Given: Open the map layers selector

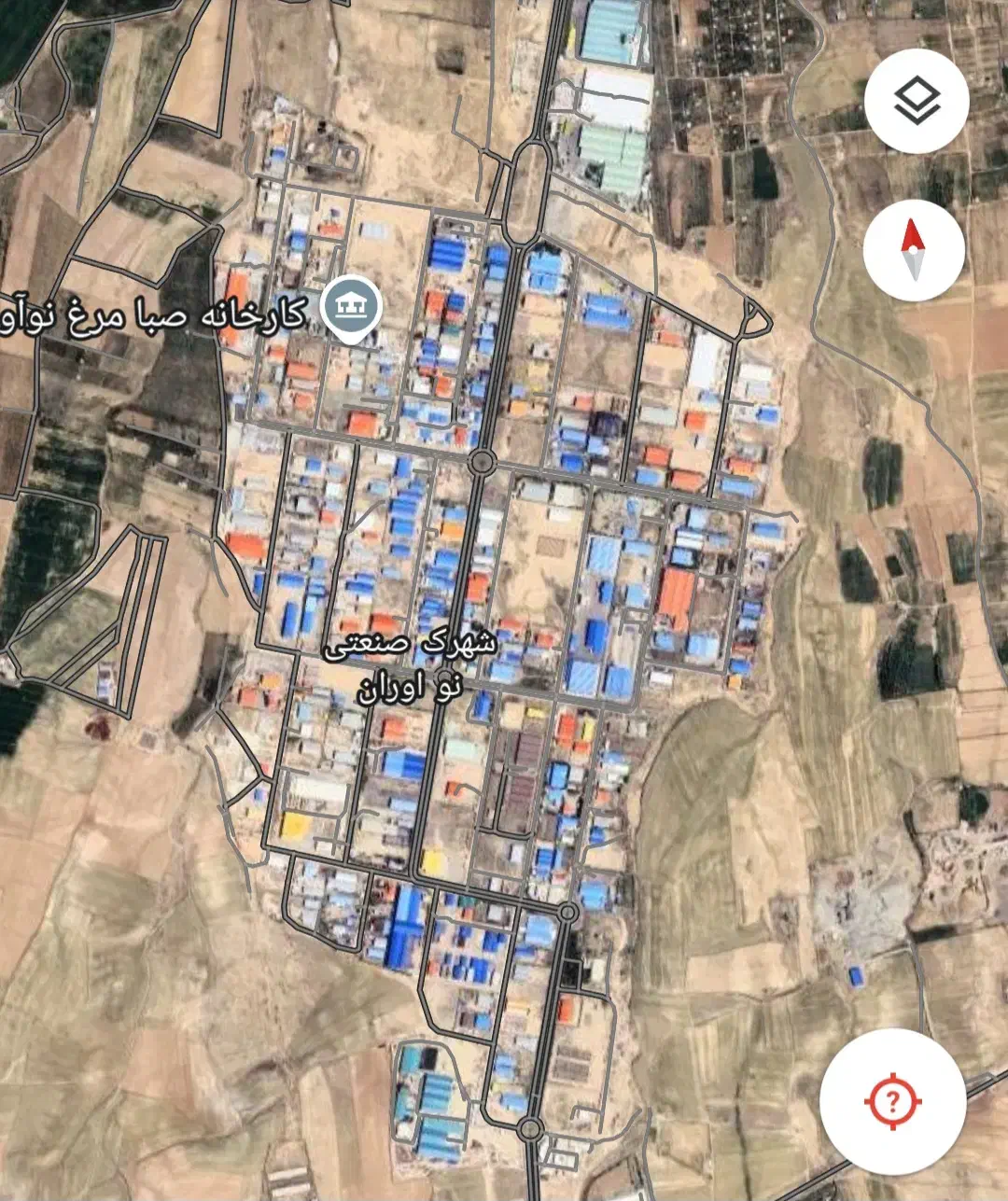Looking at the screenshot, I should coord(917,101).
